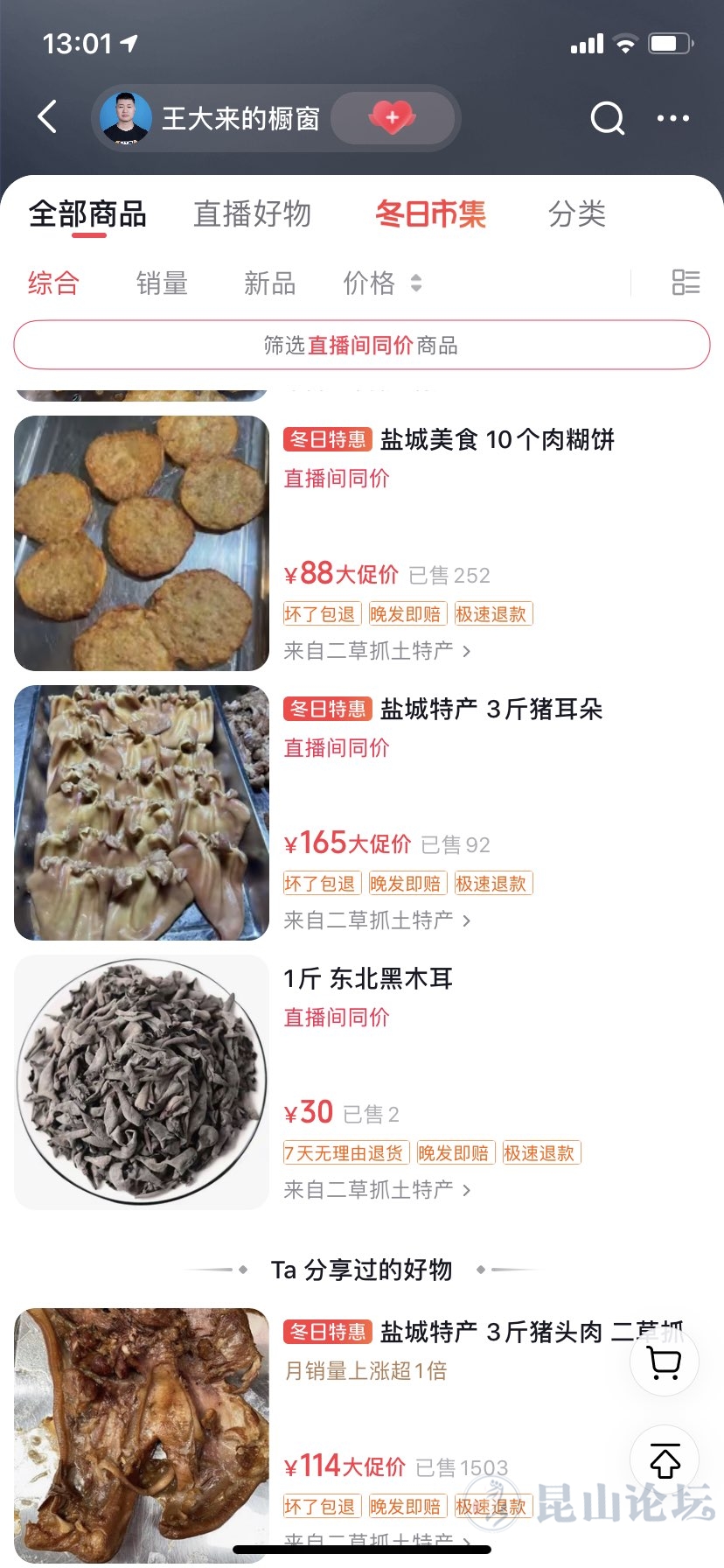Follow 王大来的橱窗 with the heart button
Viewport: 724px width, 1568px height.
tap(392, 117)
